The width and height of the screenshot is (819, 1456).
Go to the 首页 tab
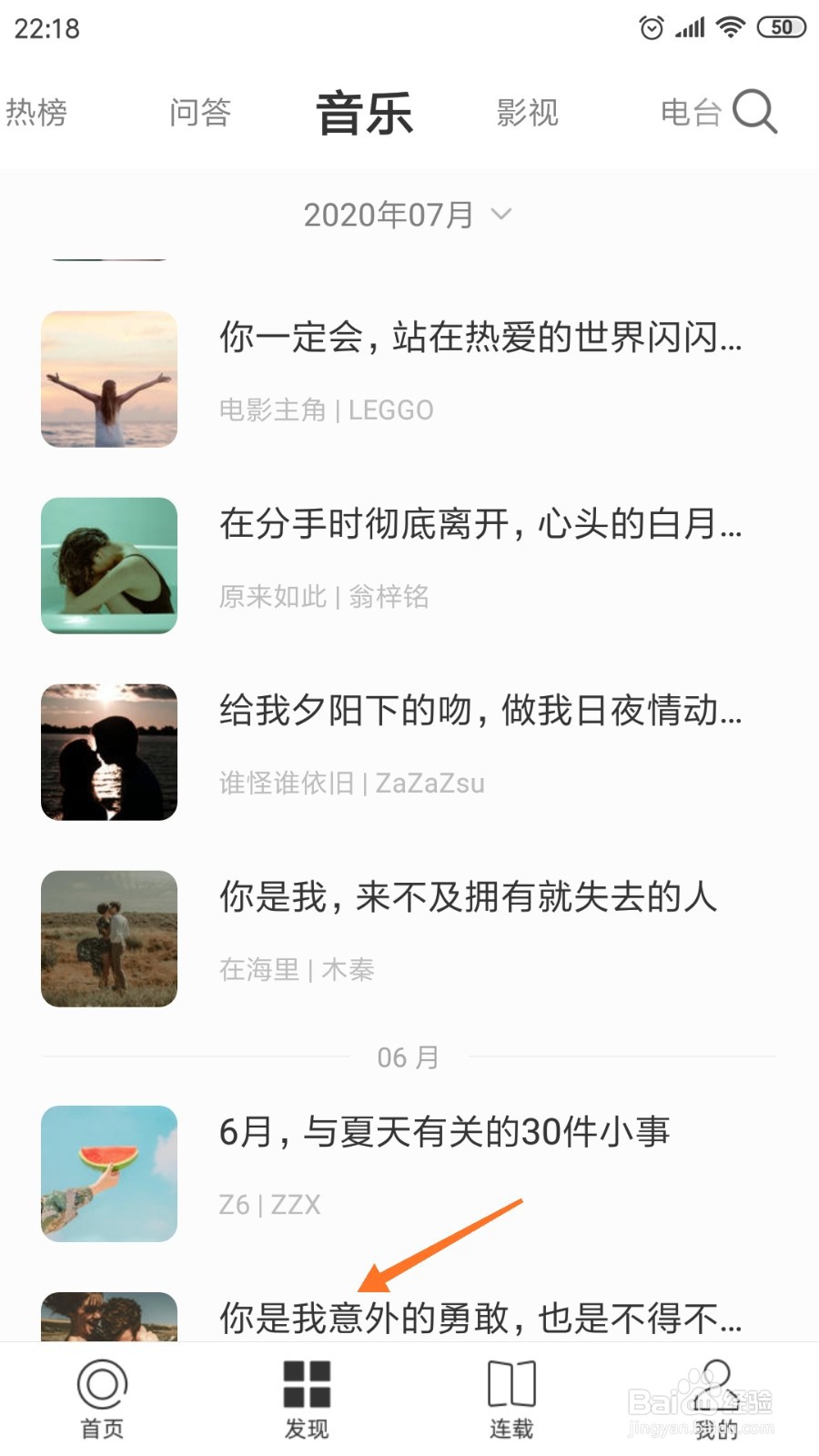coord(102,1400)
